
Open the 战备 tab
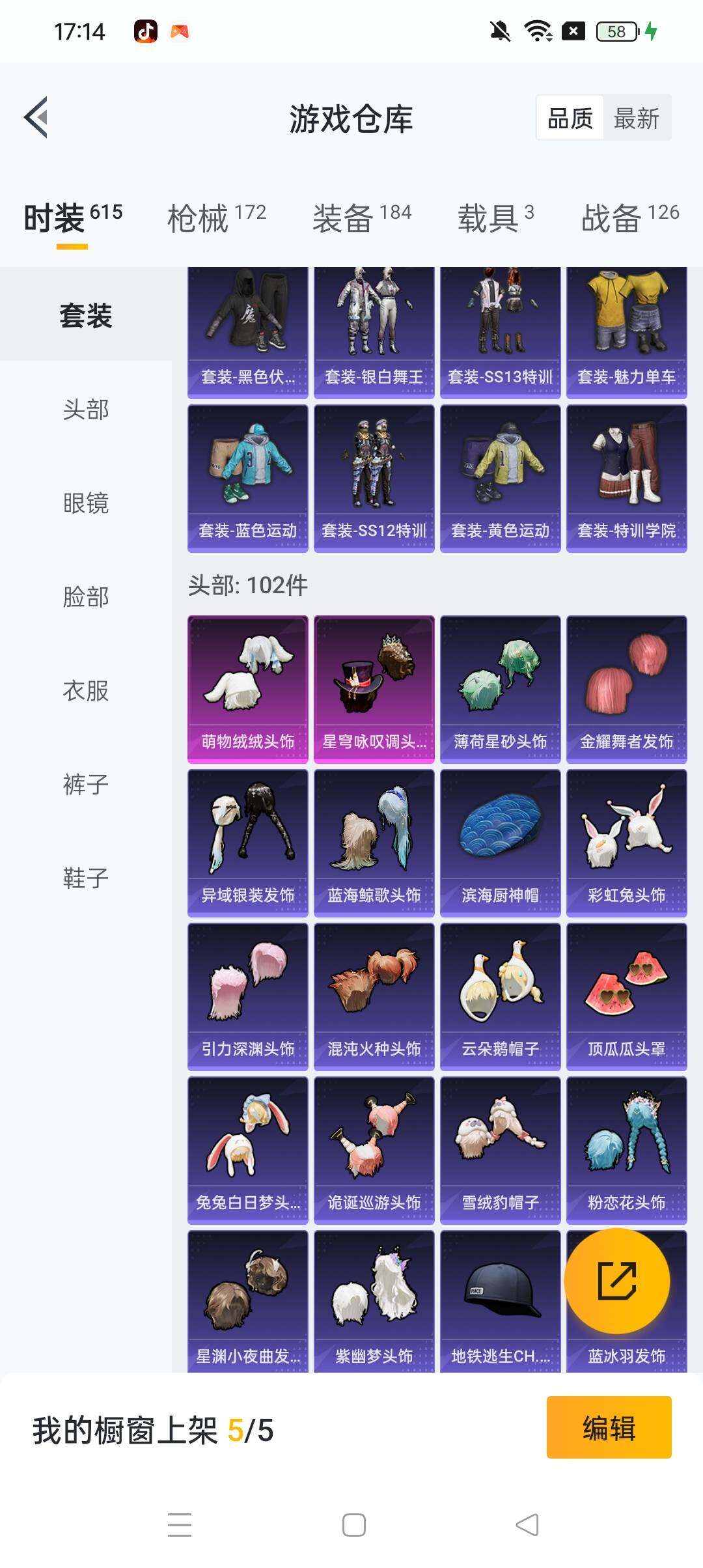coord(629,218)
